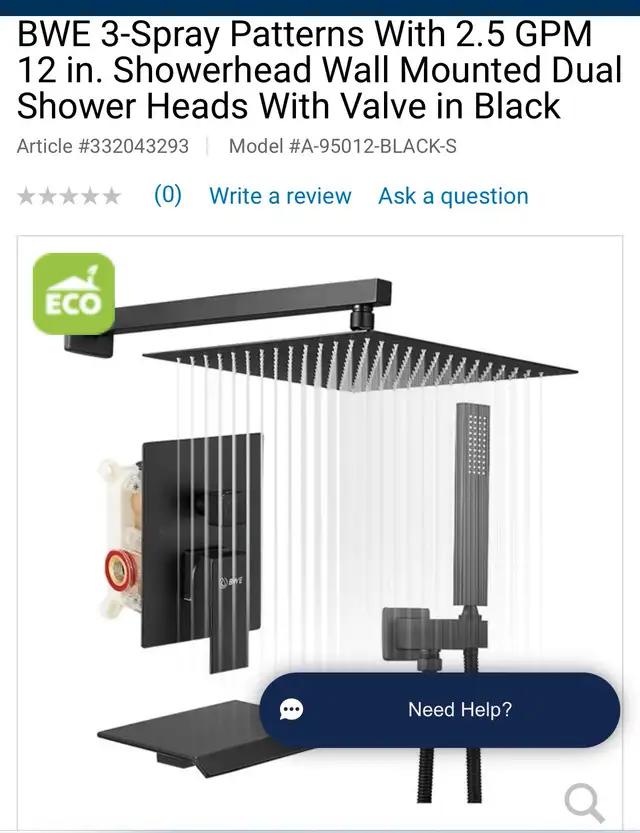Write a review for this showerhead
This screenshot has width=640, height=833.
280,196
